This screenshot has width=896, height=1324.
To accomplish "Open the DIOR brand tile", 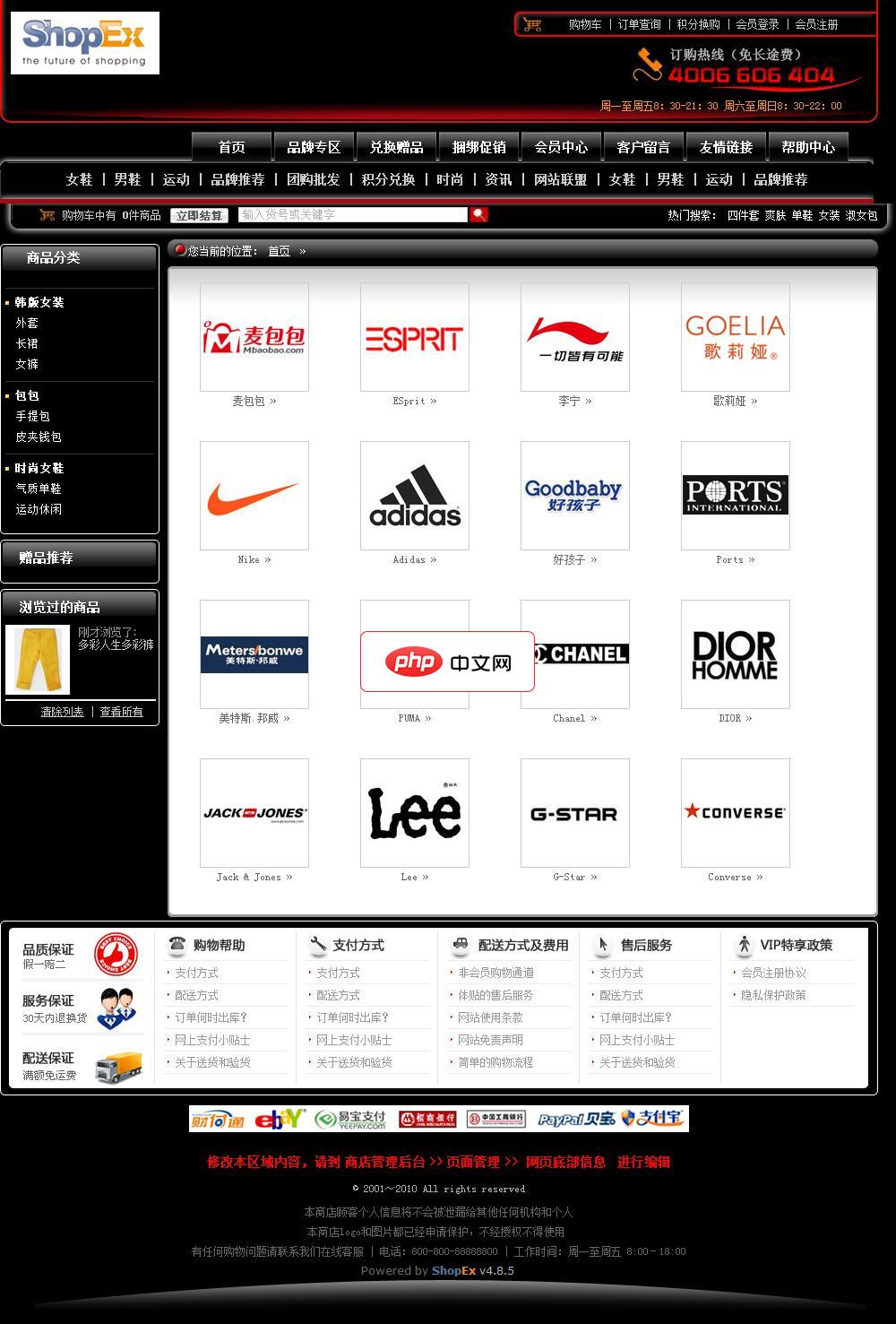I will click(735, 654).
